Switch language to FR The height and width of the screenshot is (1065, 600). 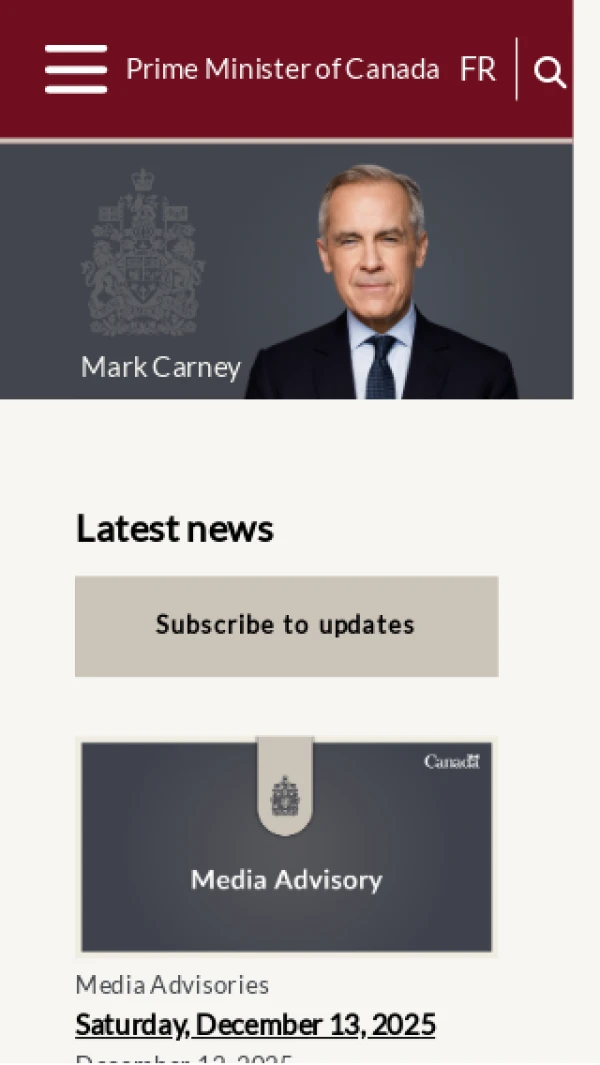click(x=478, y=69)
